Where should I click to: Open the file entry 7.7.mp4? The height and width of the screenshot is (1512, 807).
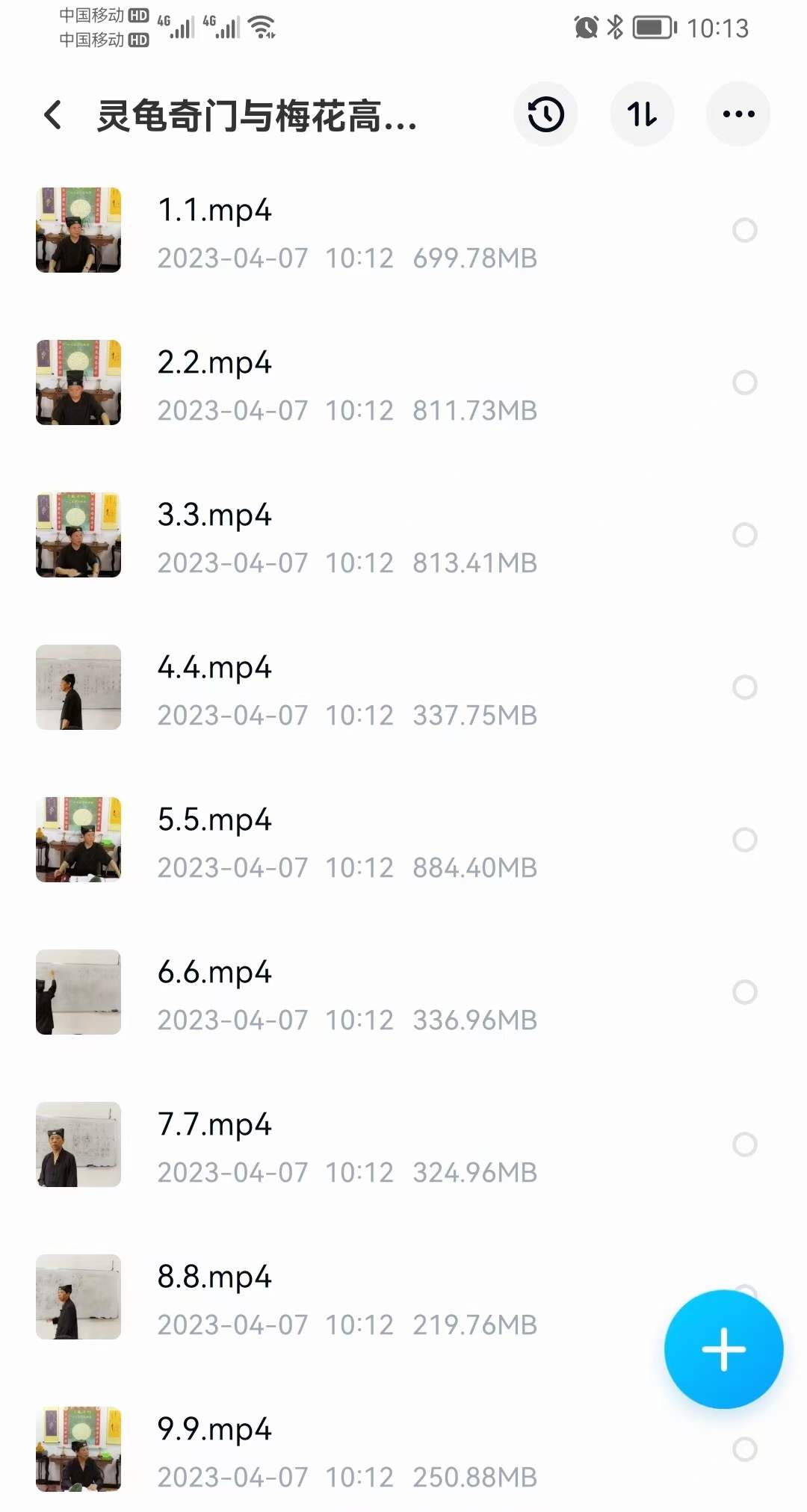299,1144
